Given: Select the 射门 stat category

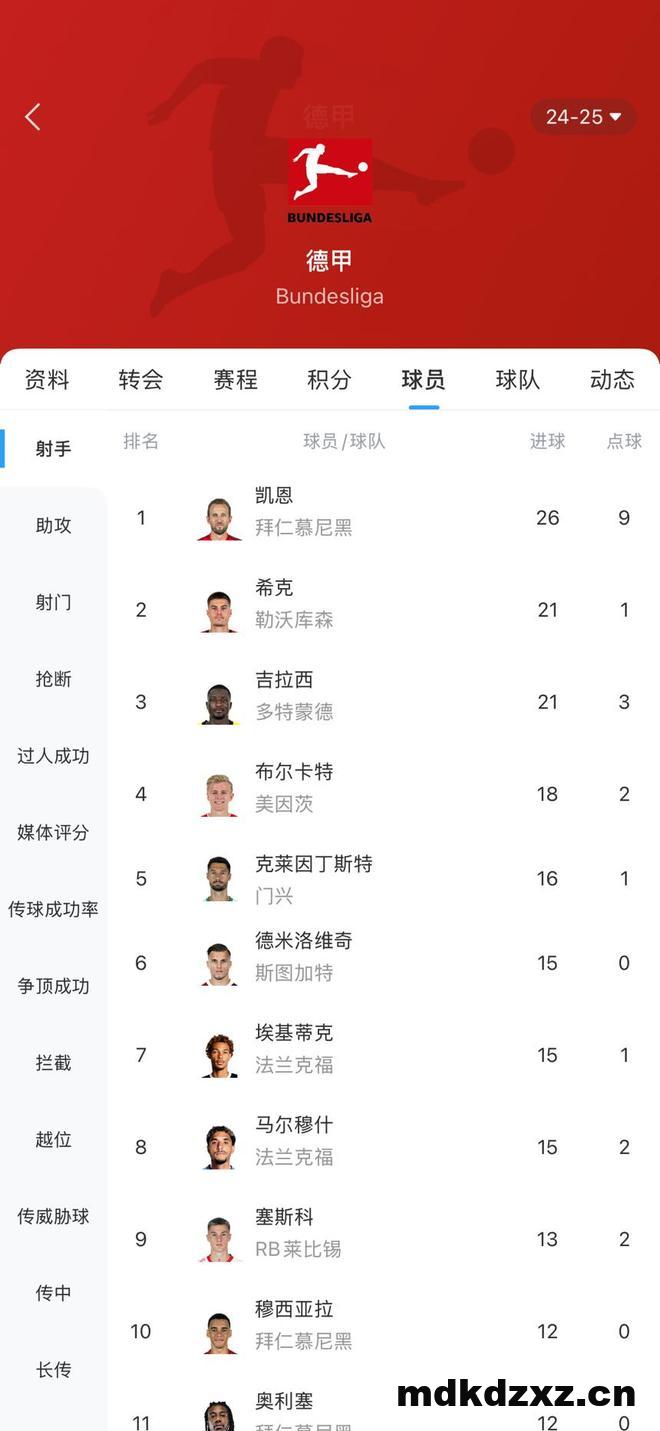Looking at the screenshot, I should click(54, 602).
